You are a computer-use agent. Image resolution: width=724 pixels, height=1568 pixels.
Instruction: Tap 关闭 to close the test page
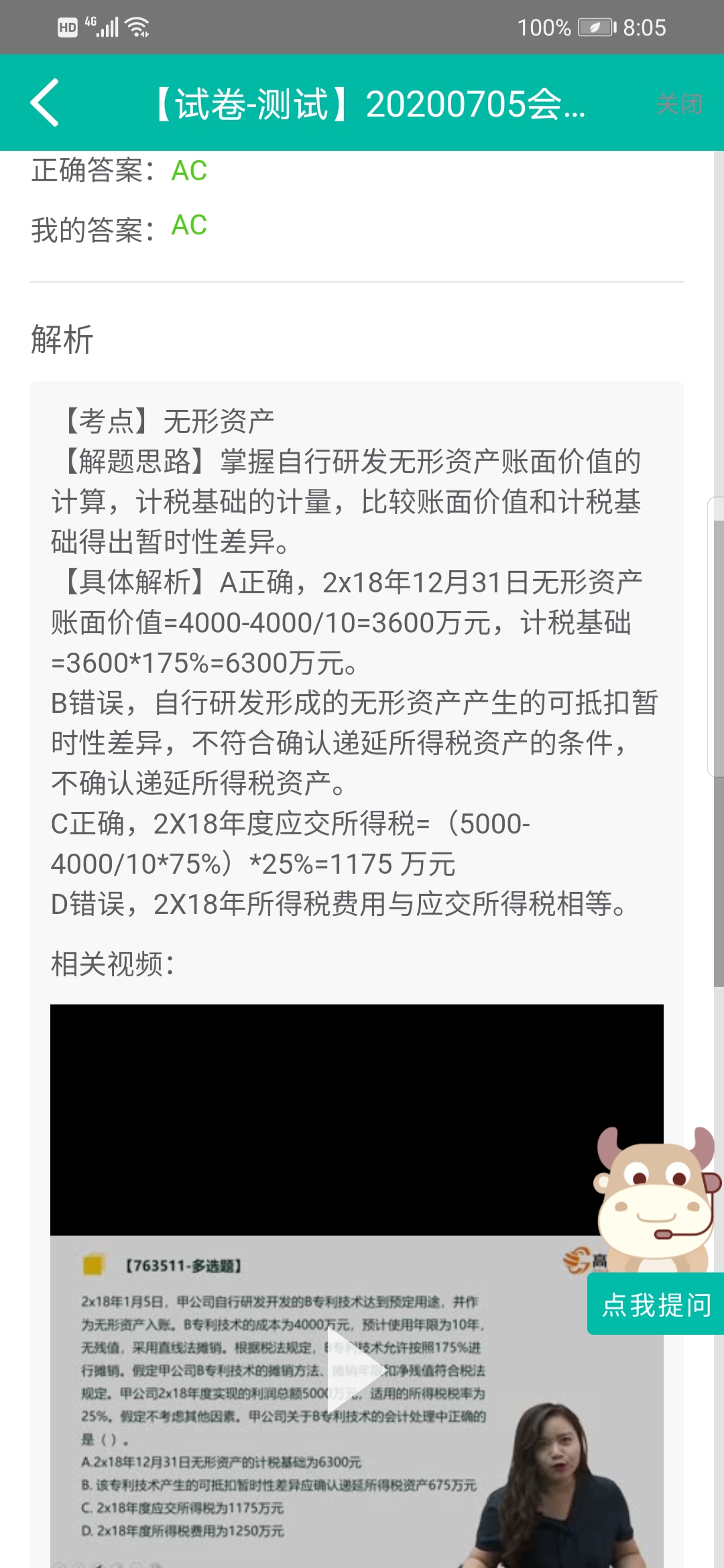coord(678,105)
